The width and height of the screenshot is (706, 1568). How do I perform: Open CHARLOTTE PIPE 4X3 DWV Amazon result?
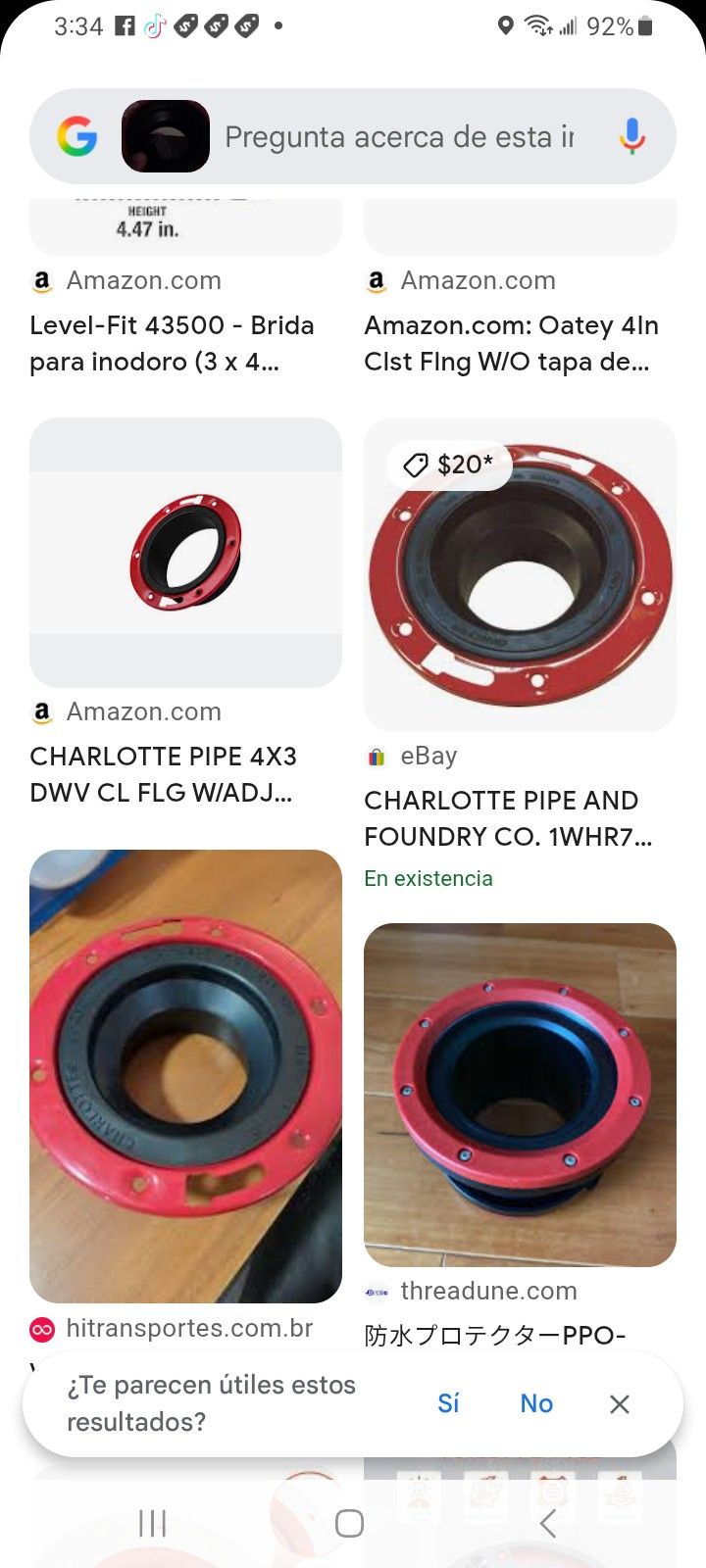[164, 774]
